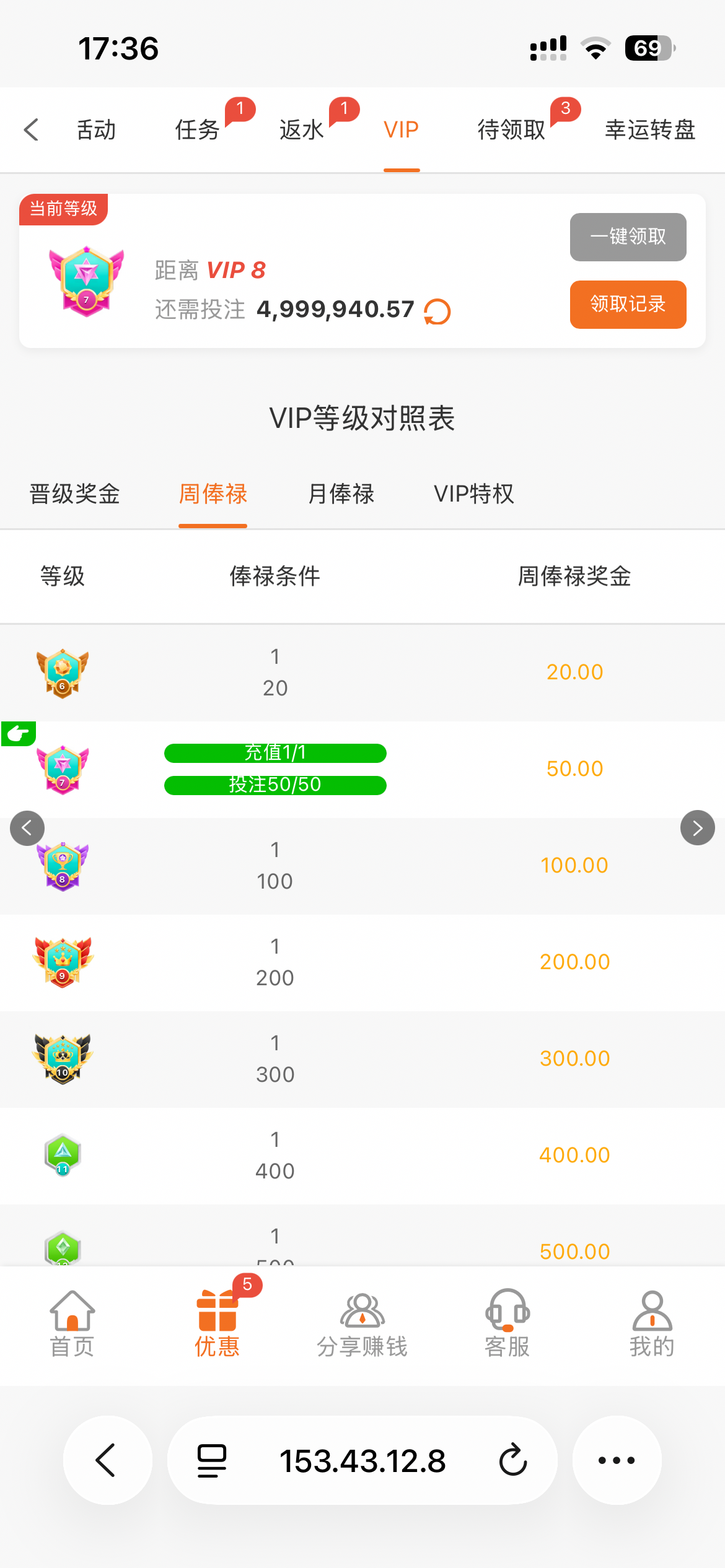Image resolution: width=725 pixels, height=1568 pixels.
Task: Switch to the 返水 tab
Action: click(301, 130)
